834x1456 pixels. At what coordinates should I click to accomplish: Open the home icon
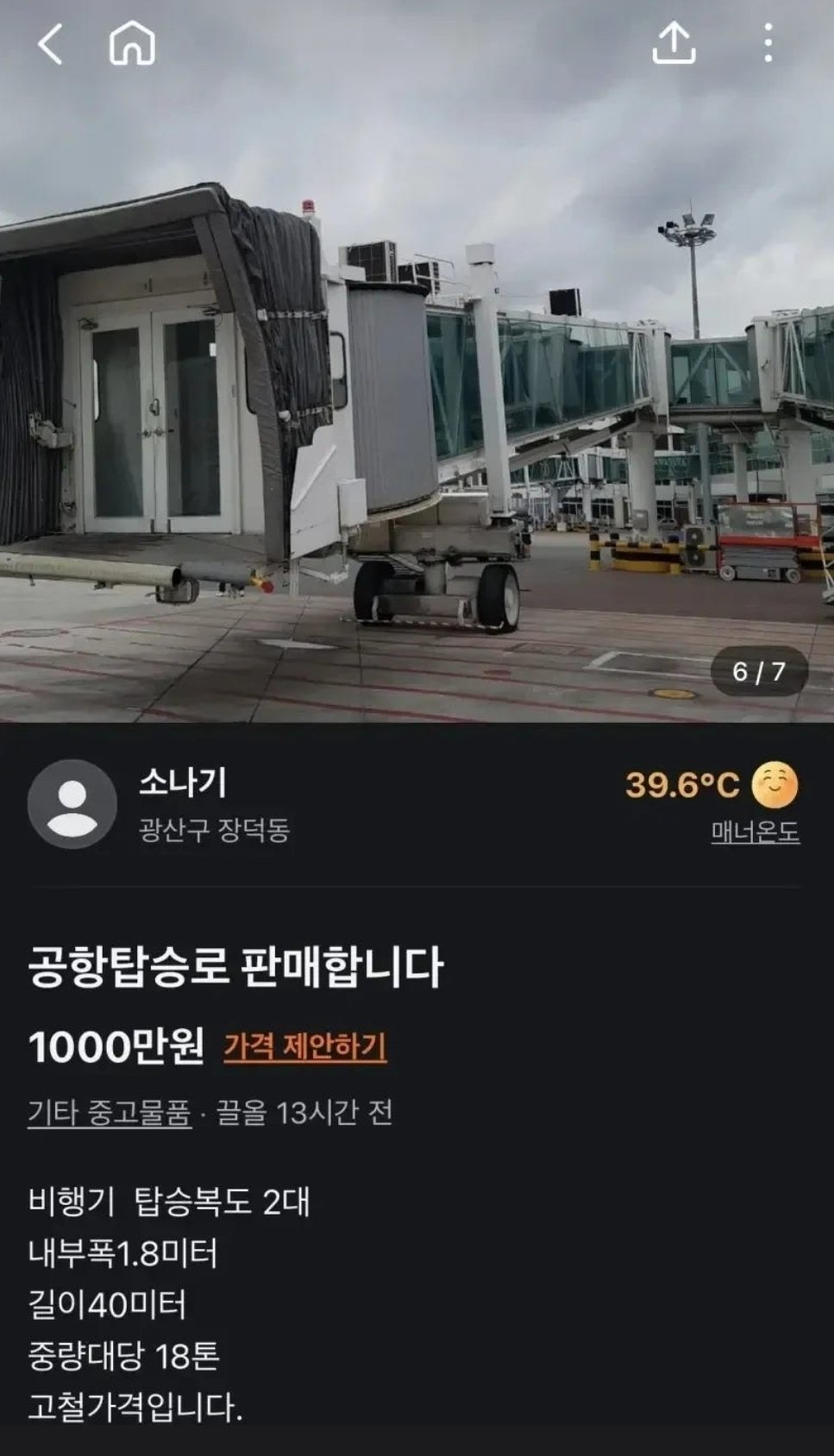click(x=132, y=43)
